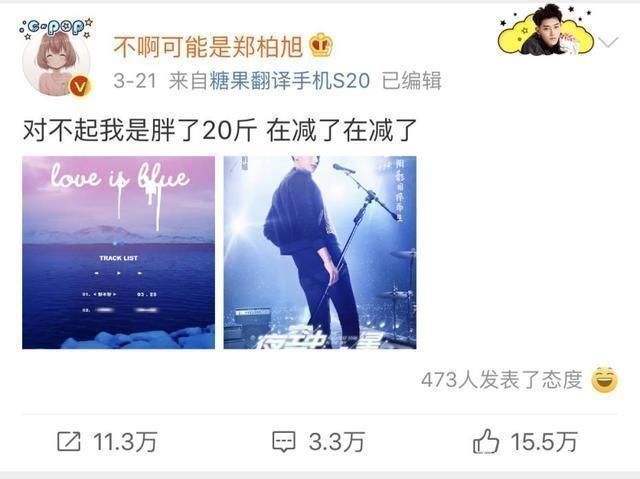
Task: Repost this post with 11.3万 shares
Action: pos(106,440)
